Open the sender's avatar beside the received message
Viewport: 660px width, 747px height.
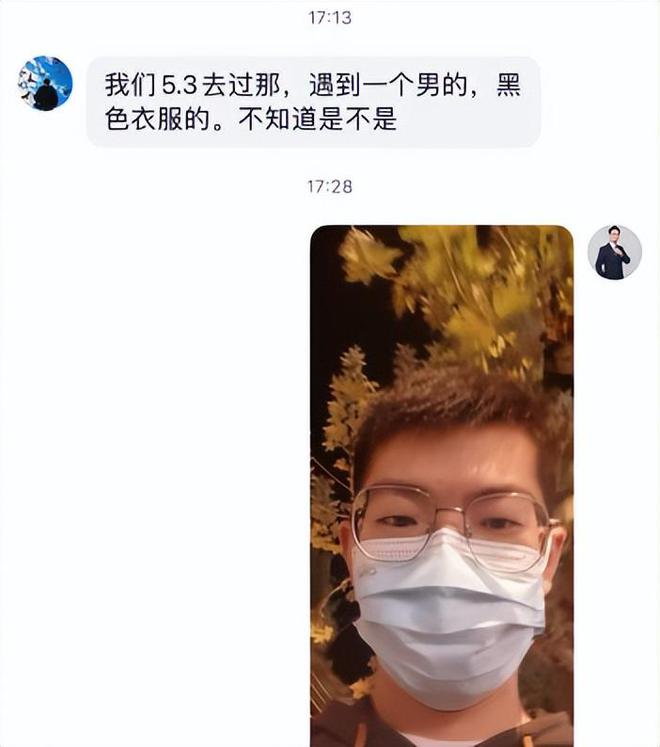coord(45,84)
